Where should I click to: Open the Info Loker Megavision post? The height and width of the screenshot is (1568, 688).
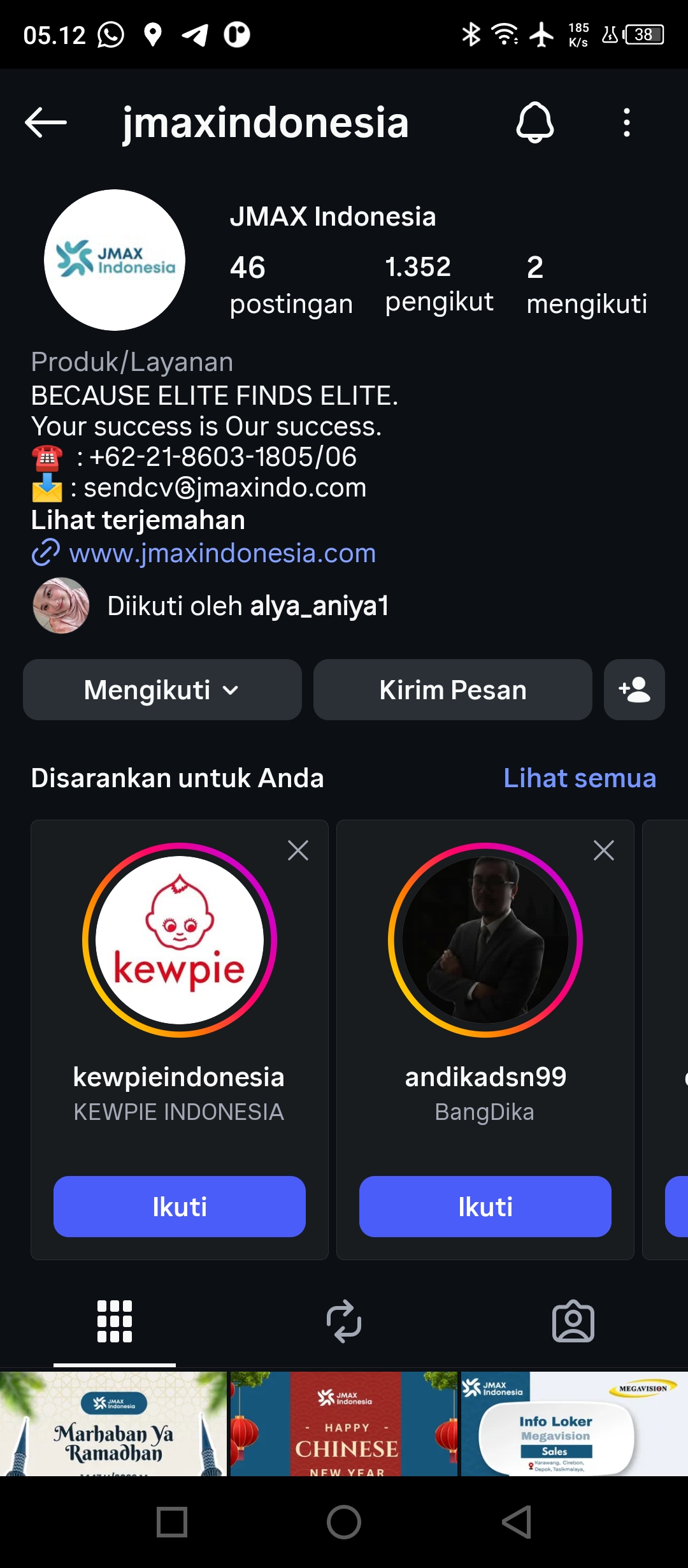575,1424
